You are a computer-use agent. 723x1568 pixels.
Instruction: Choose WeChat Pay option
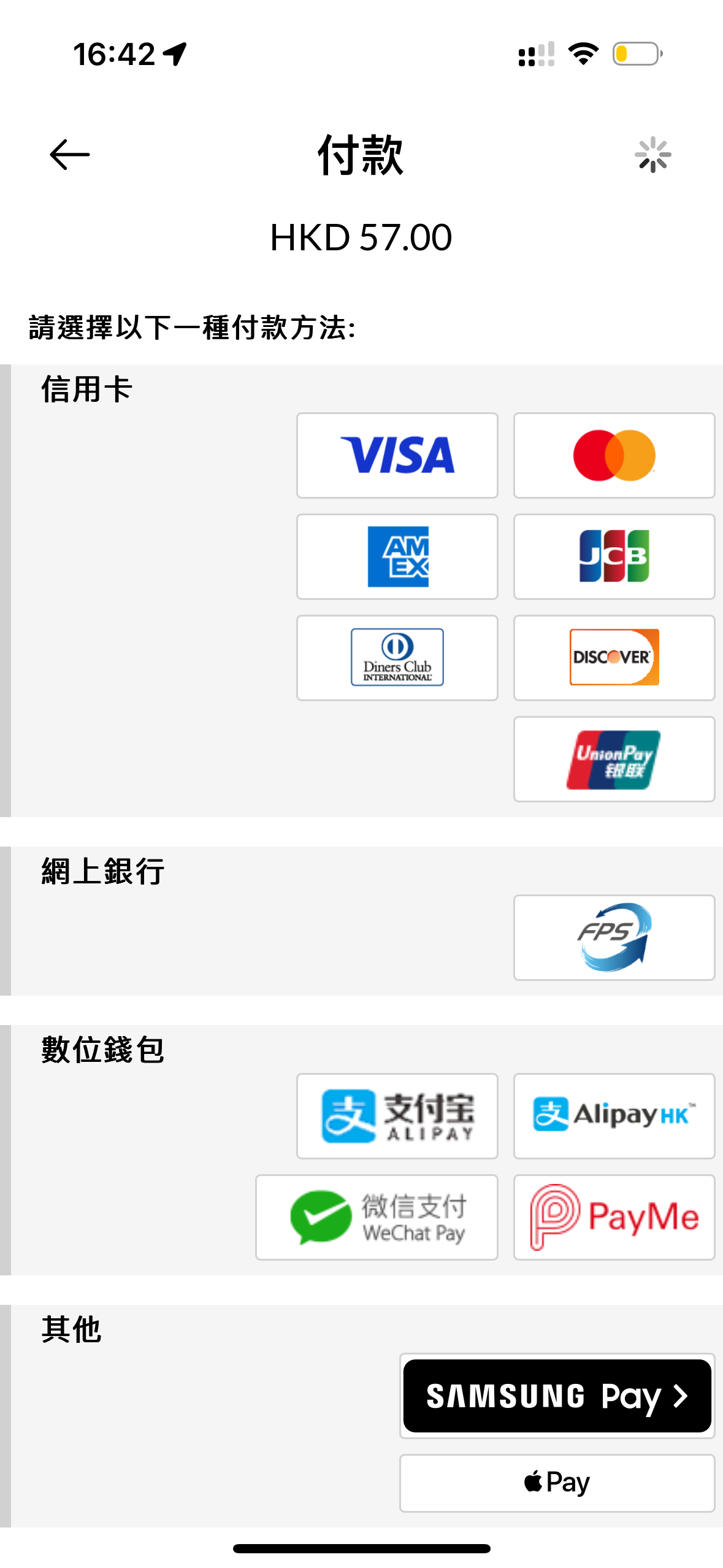pos(377,1217)
